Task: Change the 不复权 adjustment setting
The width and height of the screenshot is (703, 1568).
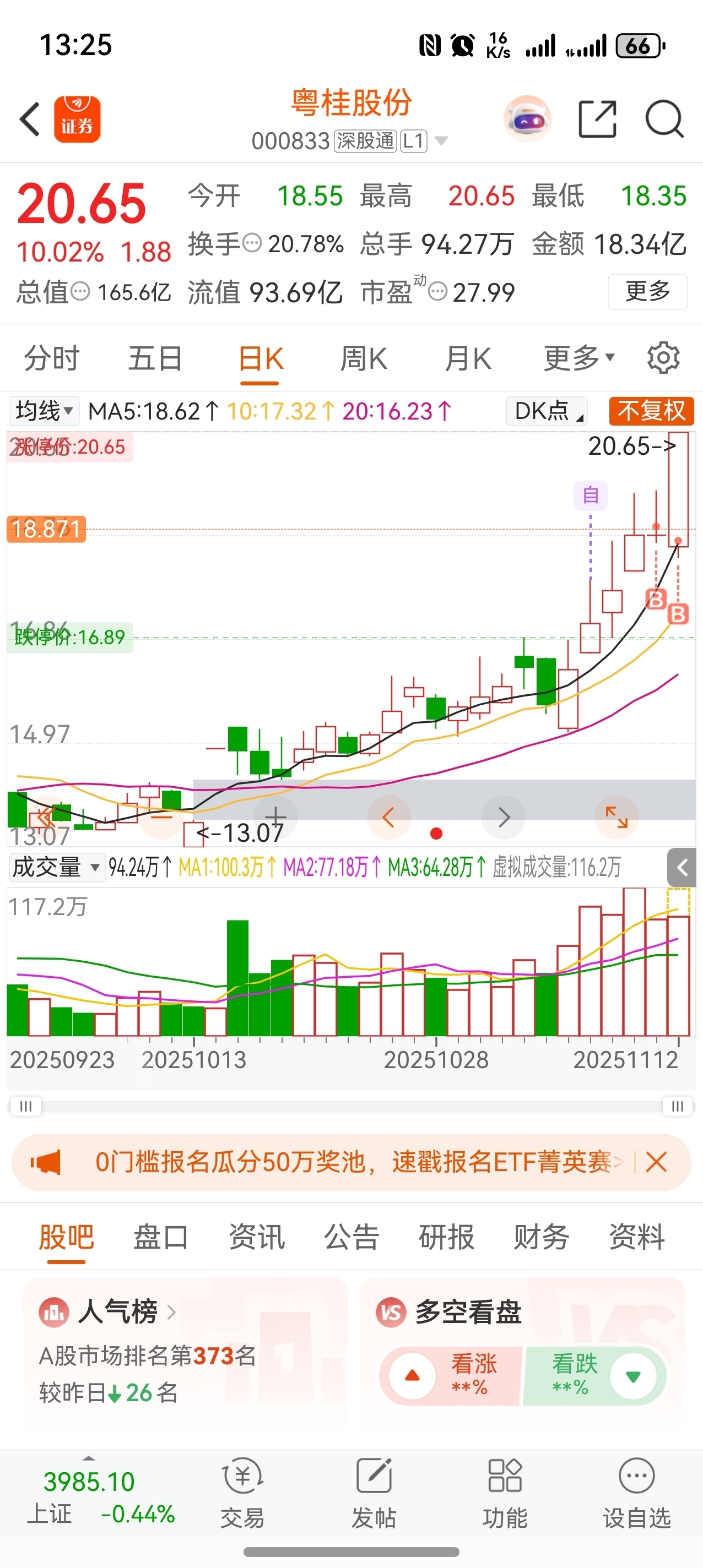Action: tap(651, 411)
